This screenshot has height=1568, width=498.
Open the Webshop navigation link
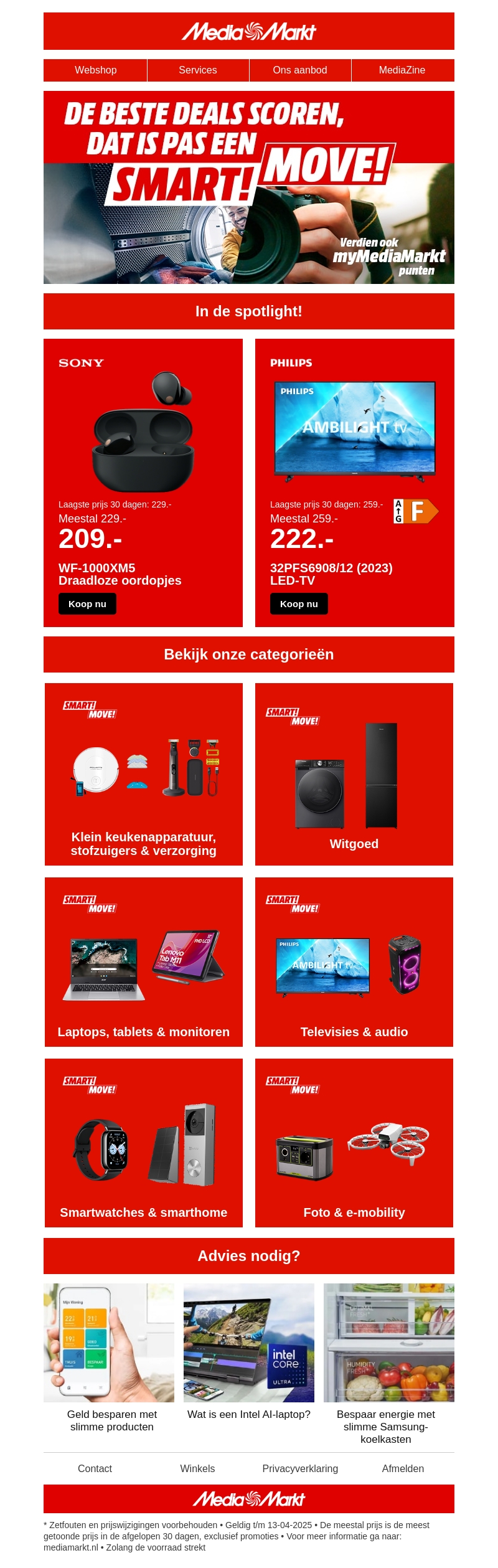[95, 70]
